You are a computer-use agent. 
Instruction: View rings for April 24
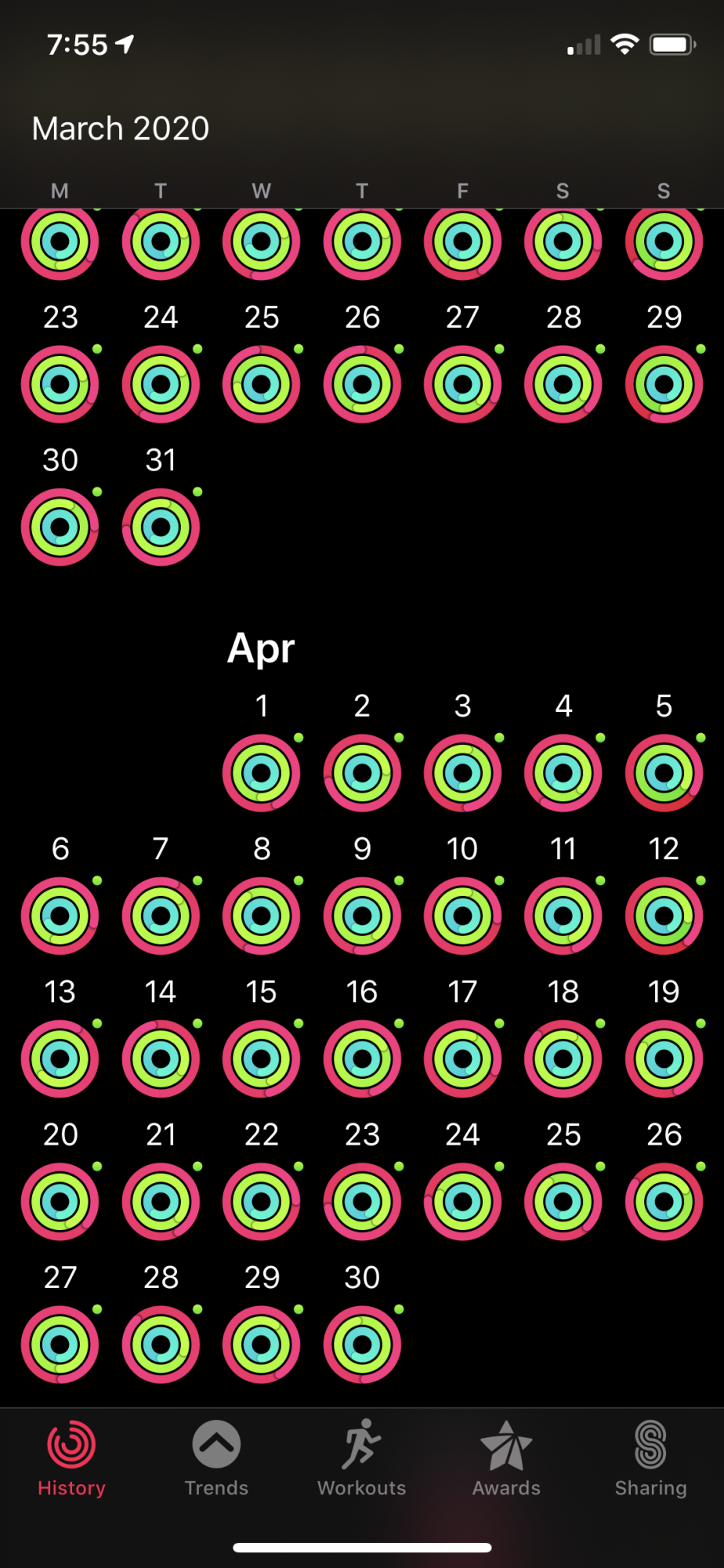pos(463,1202)
